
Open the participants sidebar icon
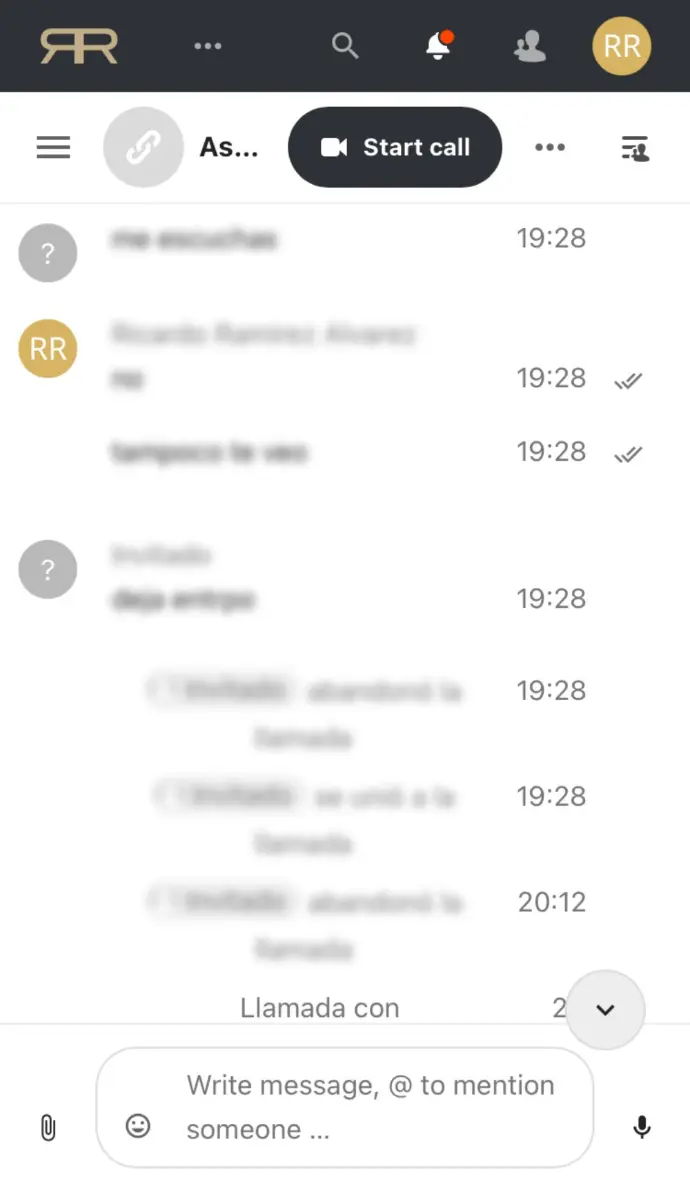[635, 148]
